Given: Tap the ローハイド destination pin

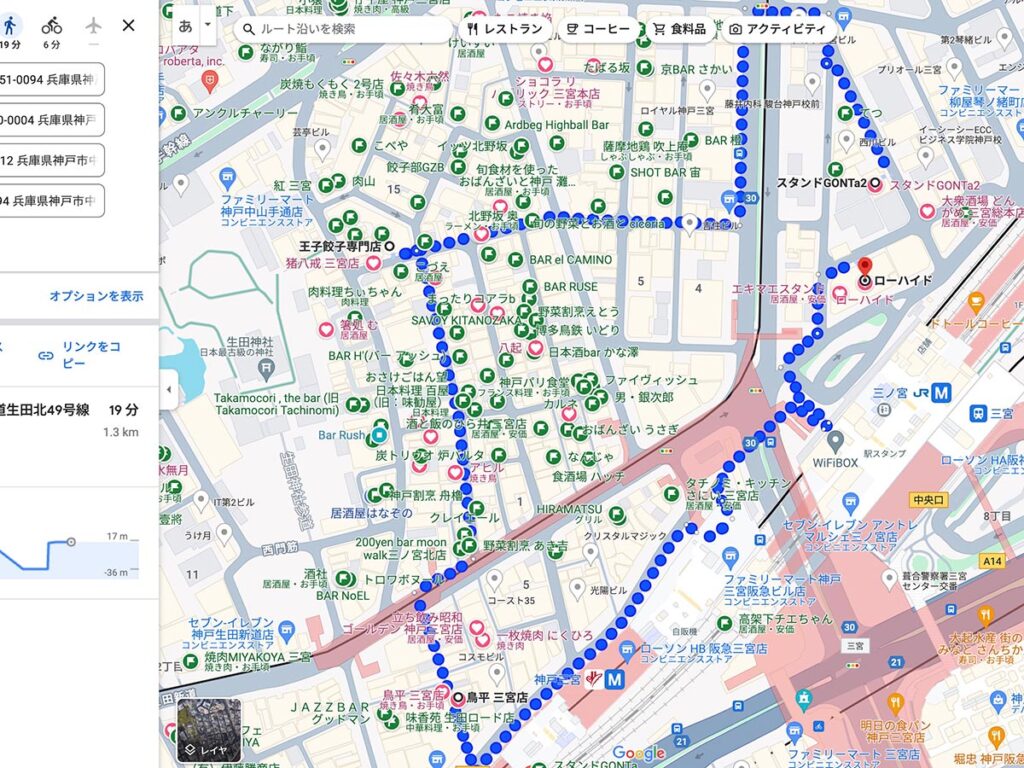Looking at the screenshot, I should (864, 266).
